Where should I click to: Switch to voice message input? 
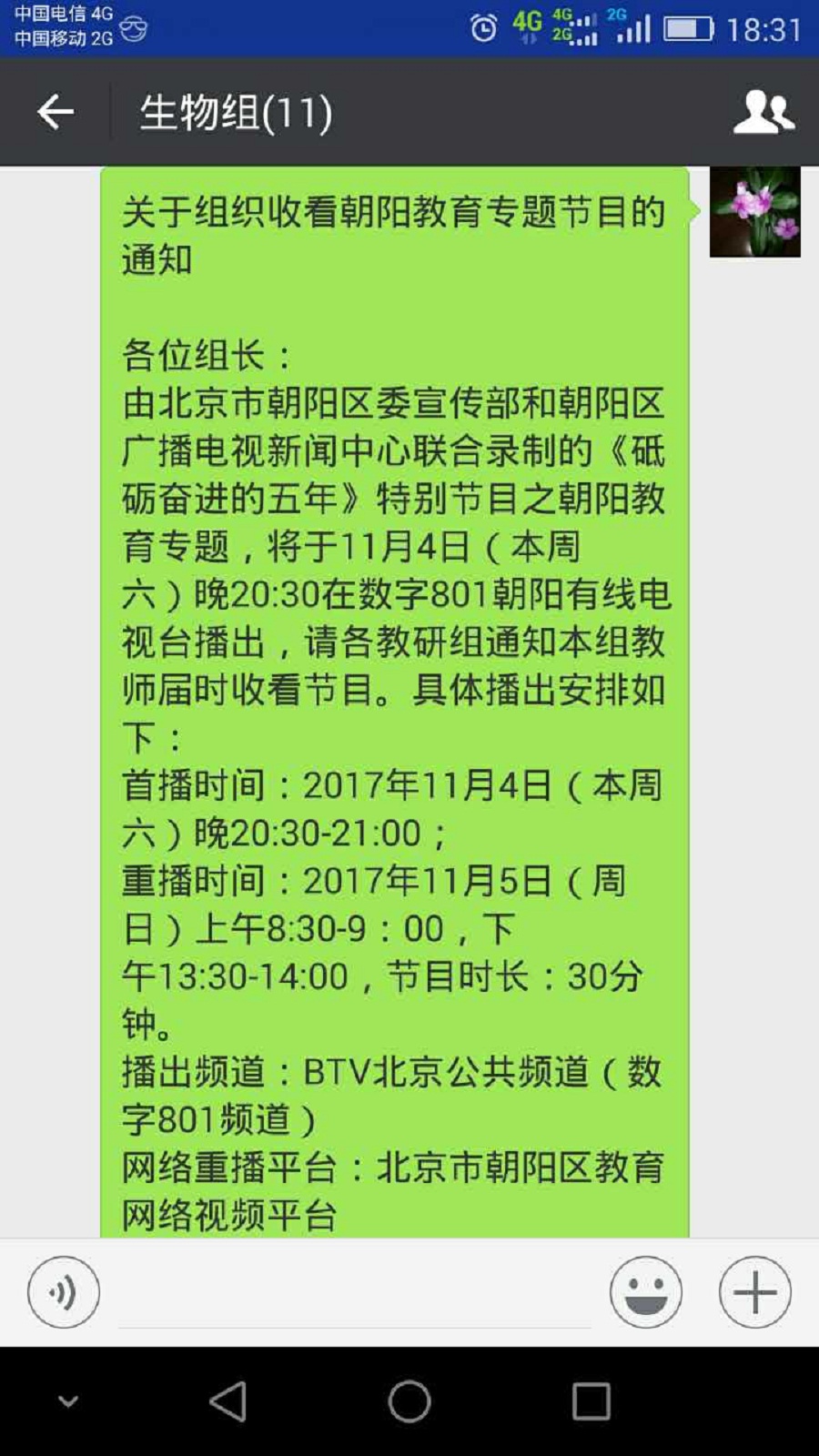click(x=64, y=1292)
